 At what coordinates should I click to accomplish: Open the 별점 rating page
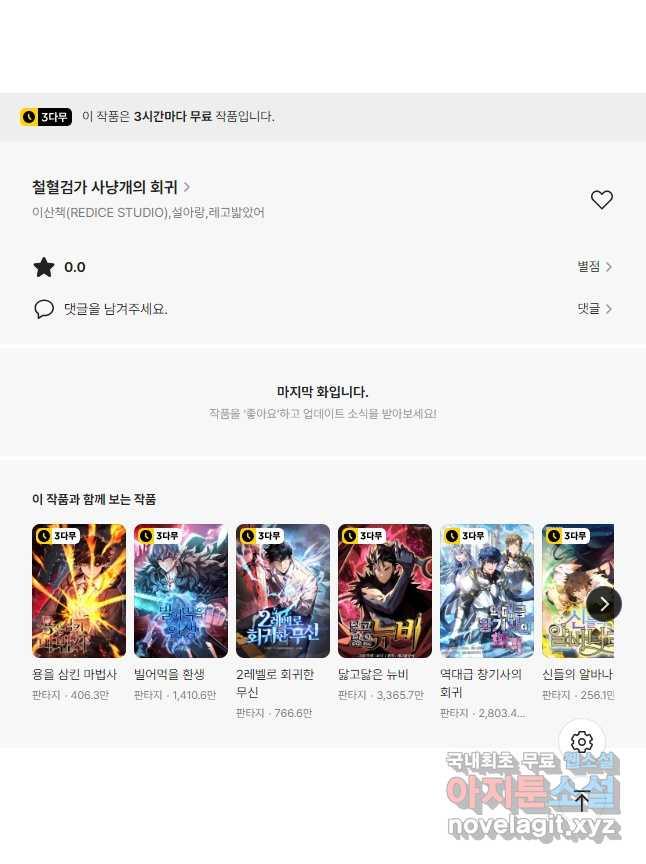click(594, 267)
